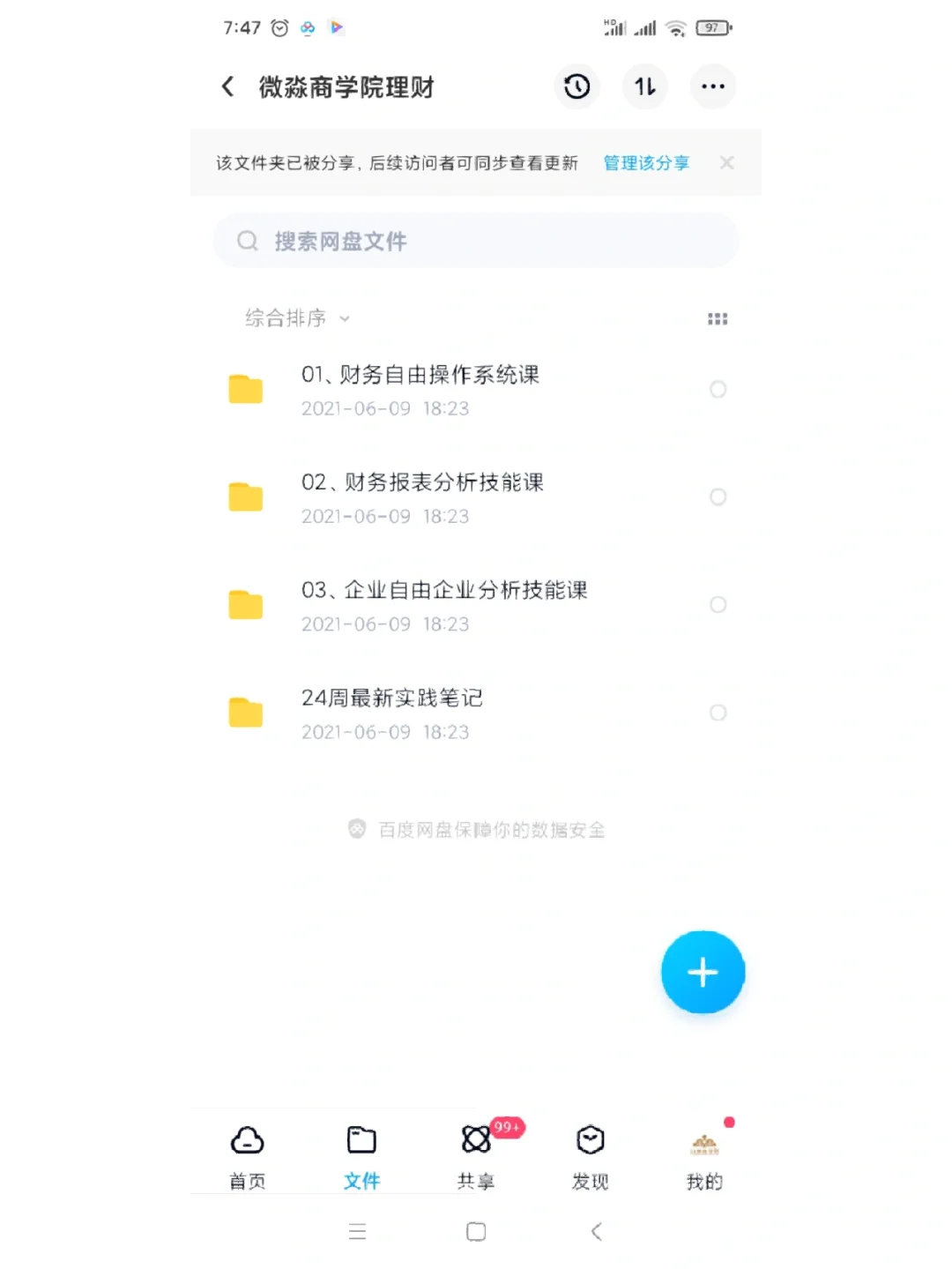952x1269 pixels.
Task: Dismiss the folder shared notice banner
Action: (726, 163)
